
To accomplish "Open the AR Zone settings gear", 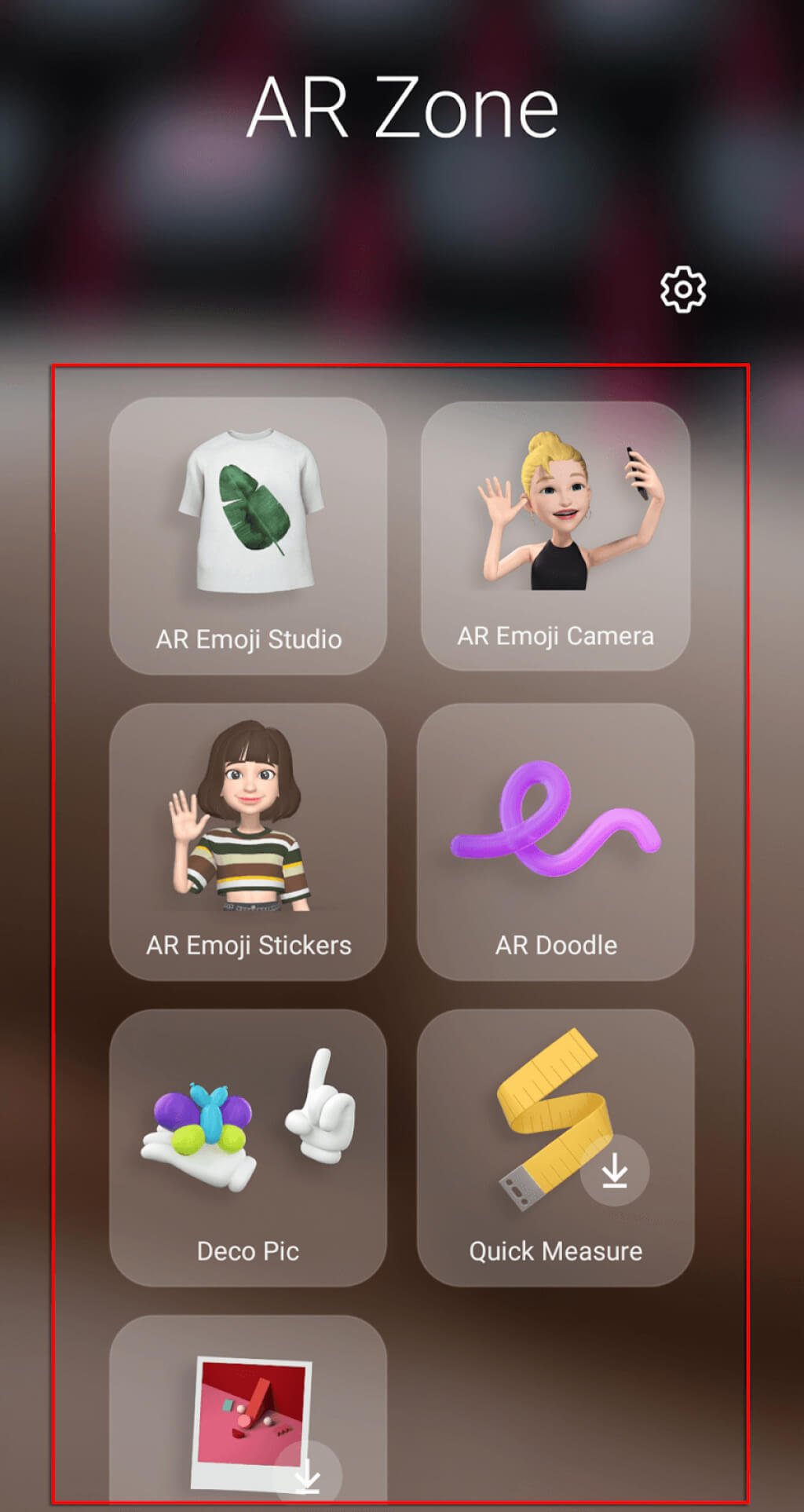I will click(682, 290).
